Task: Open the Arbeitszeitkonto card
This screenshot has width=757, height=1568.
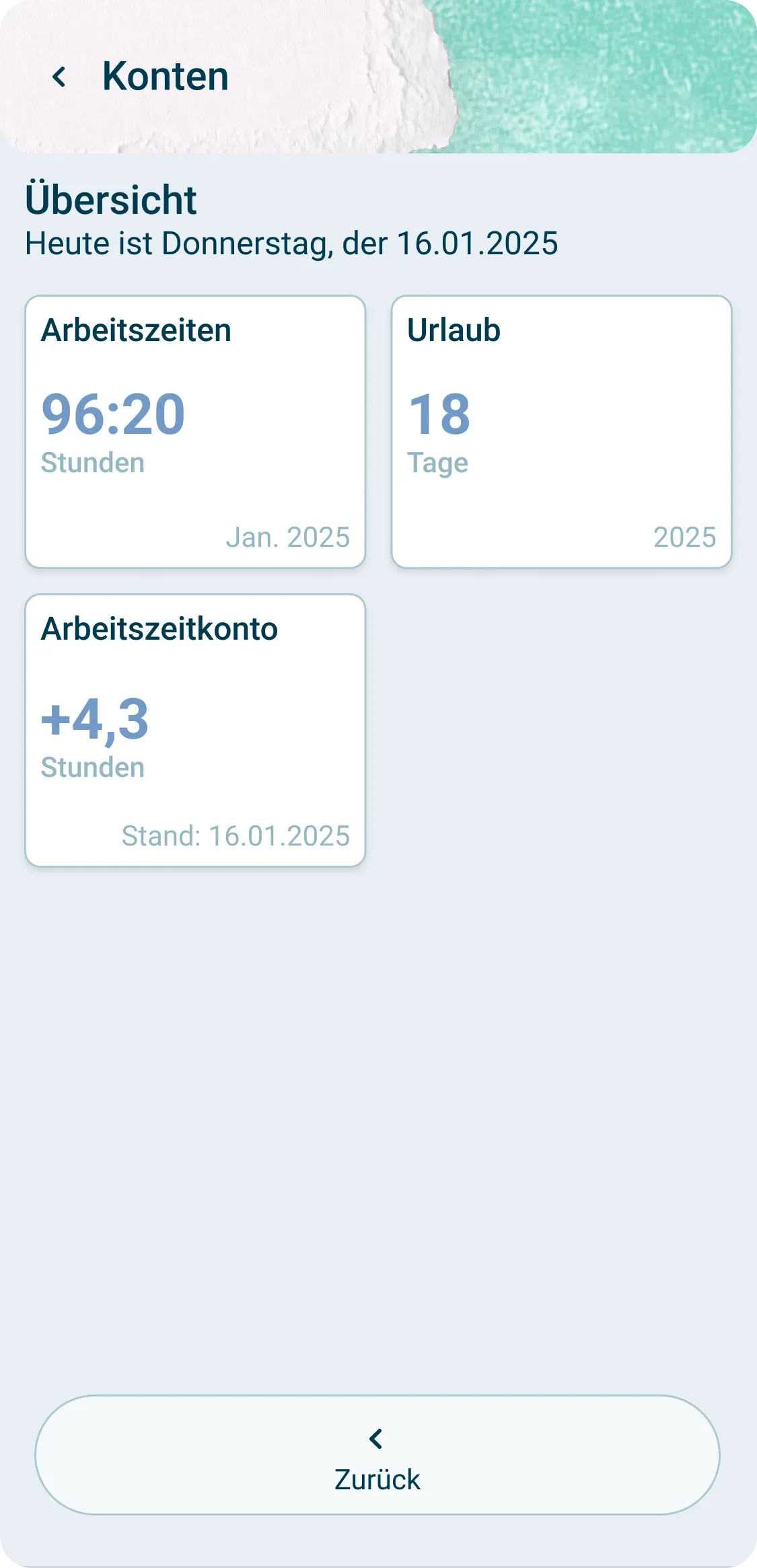Action: [x=195, y=730]
